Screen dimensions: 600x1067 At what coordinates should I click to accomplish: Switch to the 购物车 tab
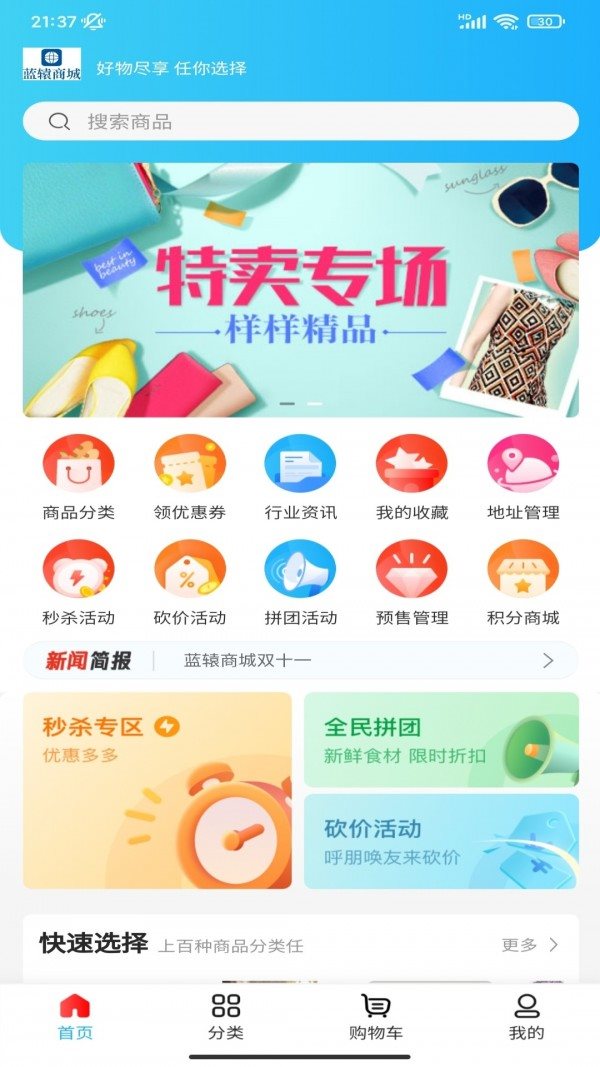pos(375,1018)
